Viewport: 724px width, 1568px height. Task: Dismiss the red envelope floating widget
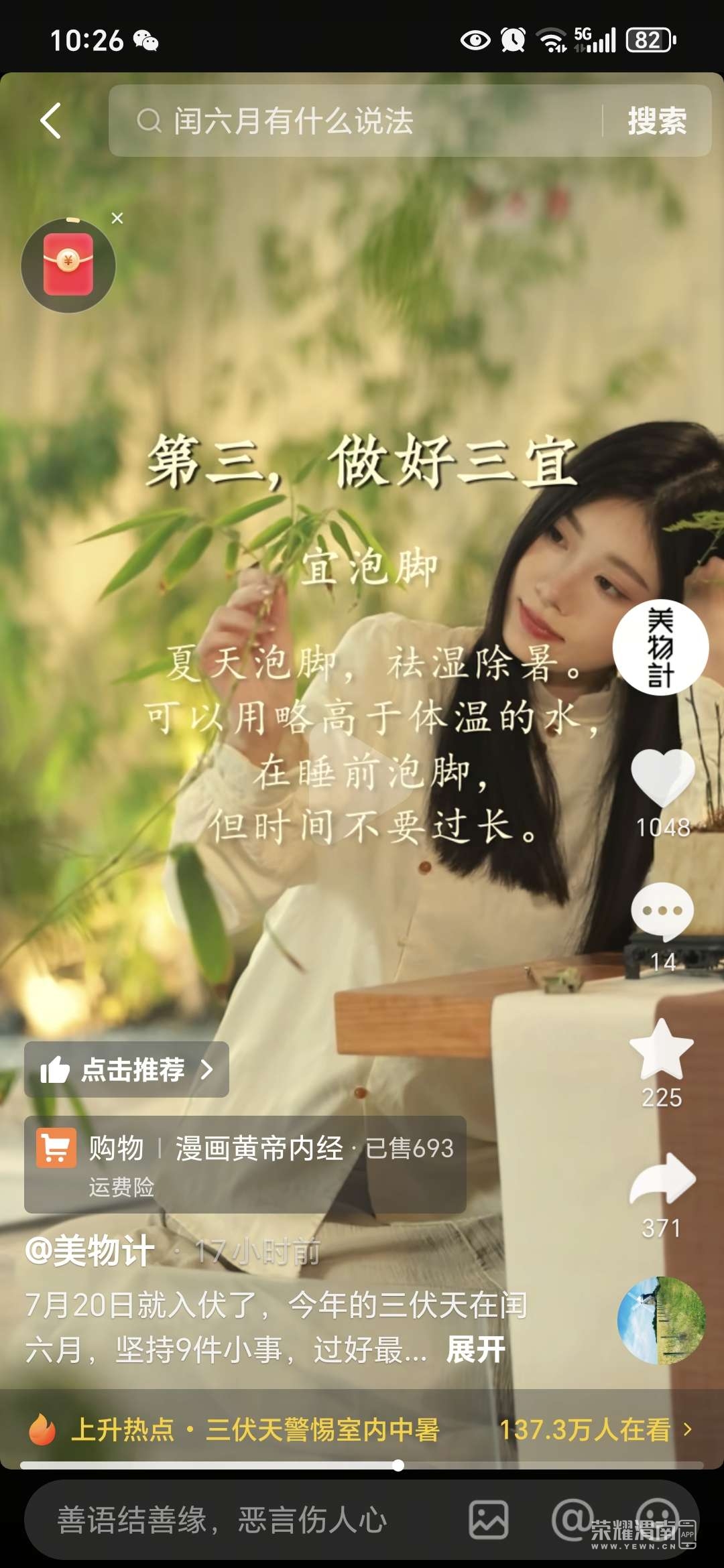coord(117,218)
